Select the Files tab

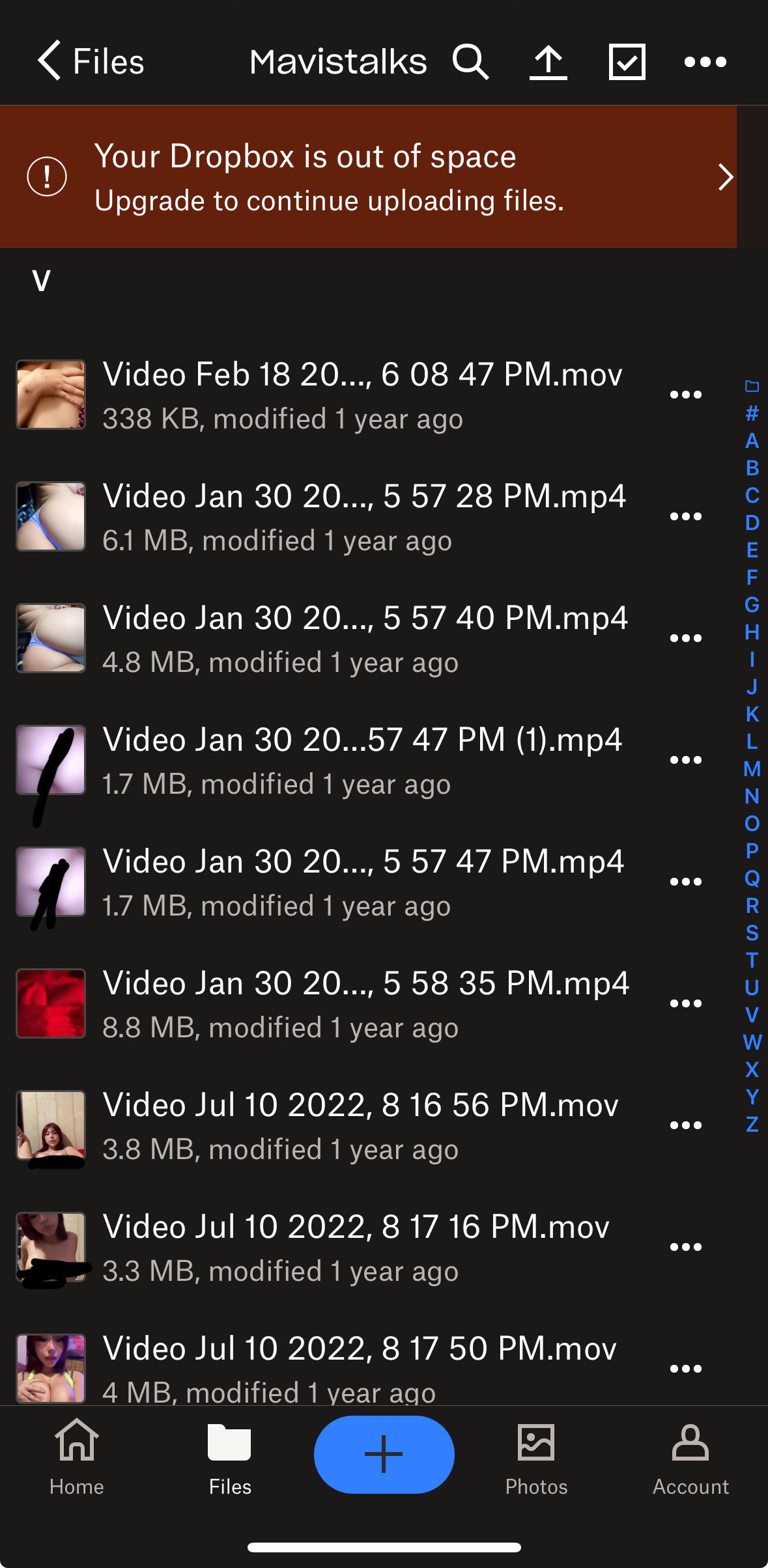coord(230,1456)
